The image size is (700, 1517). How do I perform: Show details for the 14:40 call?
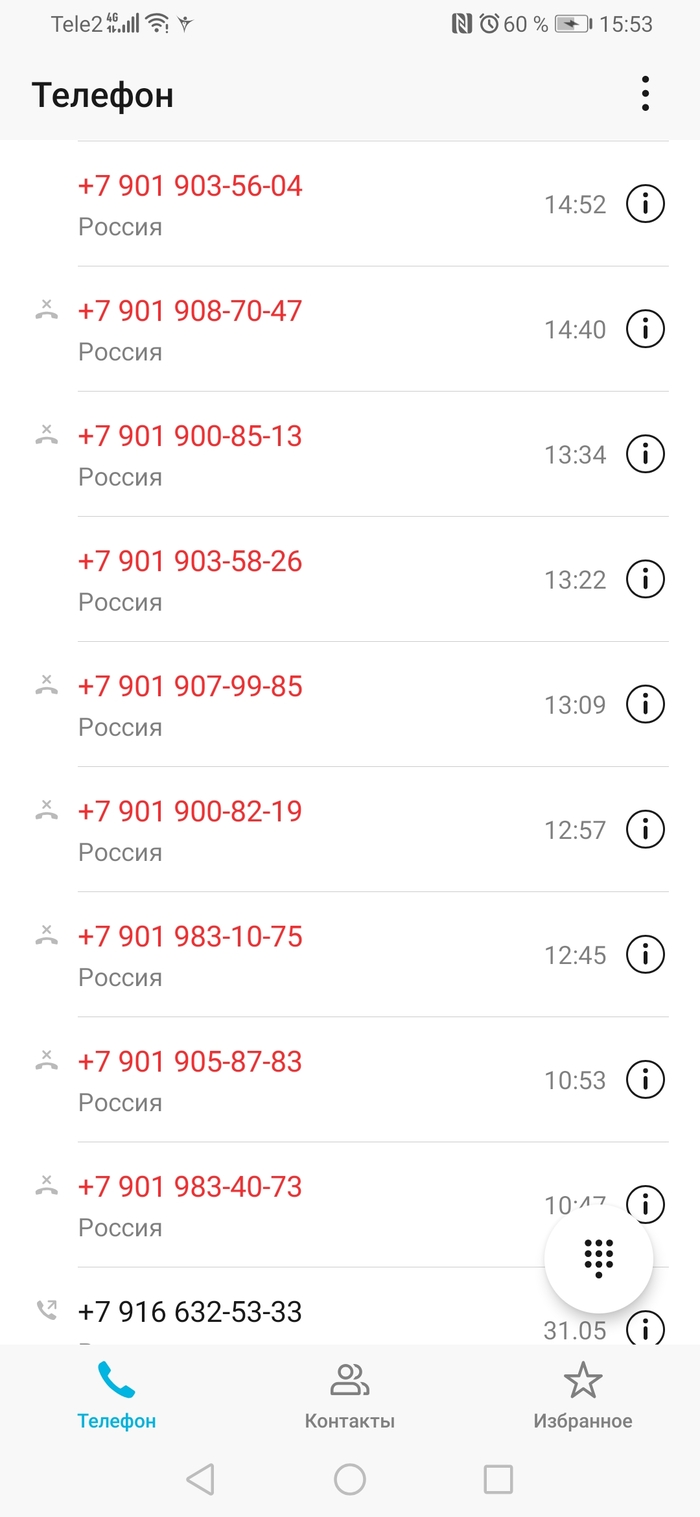(x=645, y=329)
